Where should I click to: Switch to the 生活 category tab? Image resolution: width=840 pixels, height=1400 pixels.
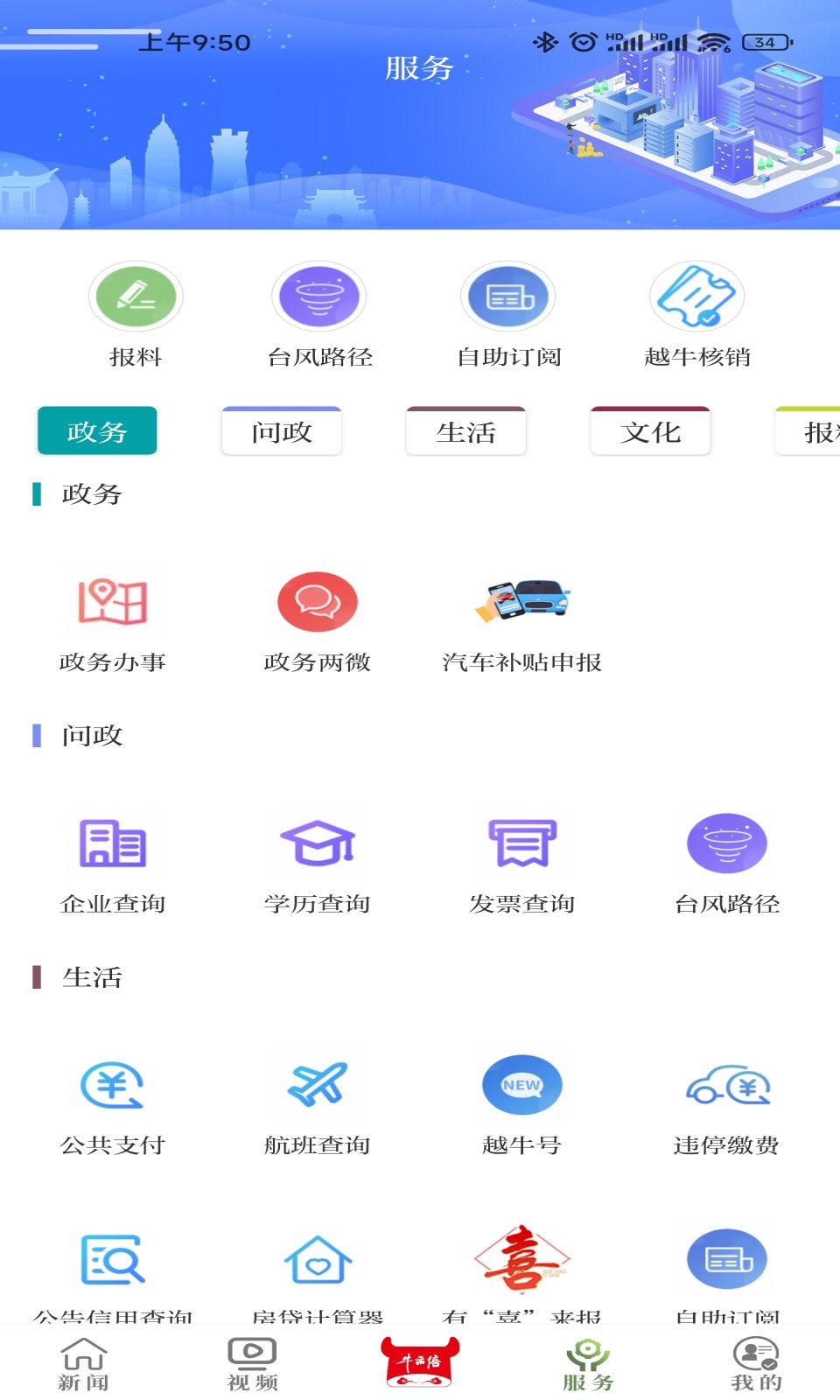tap(465, 431)
